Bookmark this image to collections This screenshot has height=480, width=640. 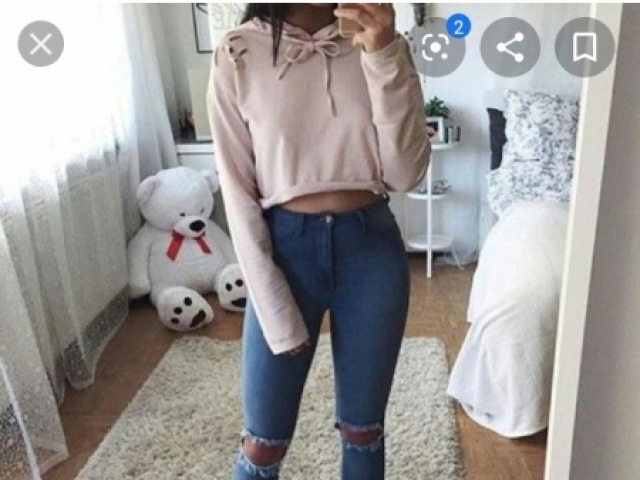[x=584, y=47]
